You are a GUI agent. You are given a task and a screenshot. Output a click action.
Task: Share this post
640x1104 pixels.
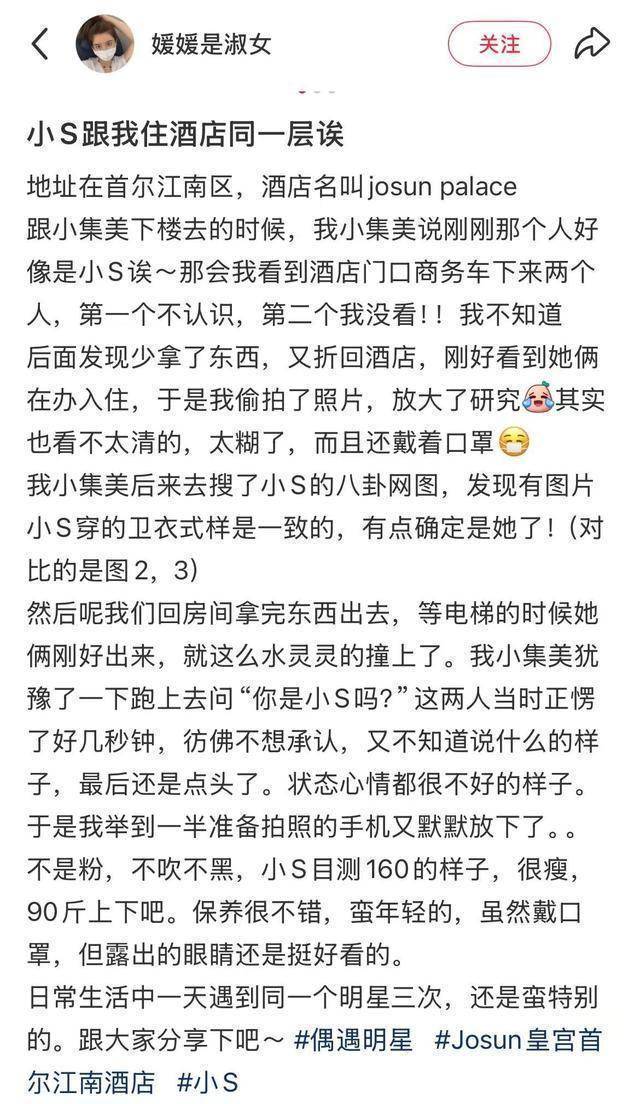click(x=592, y=44)
